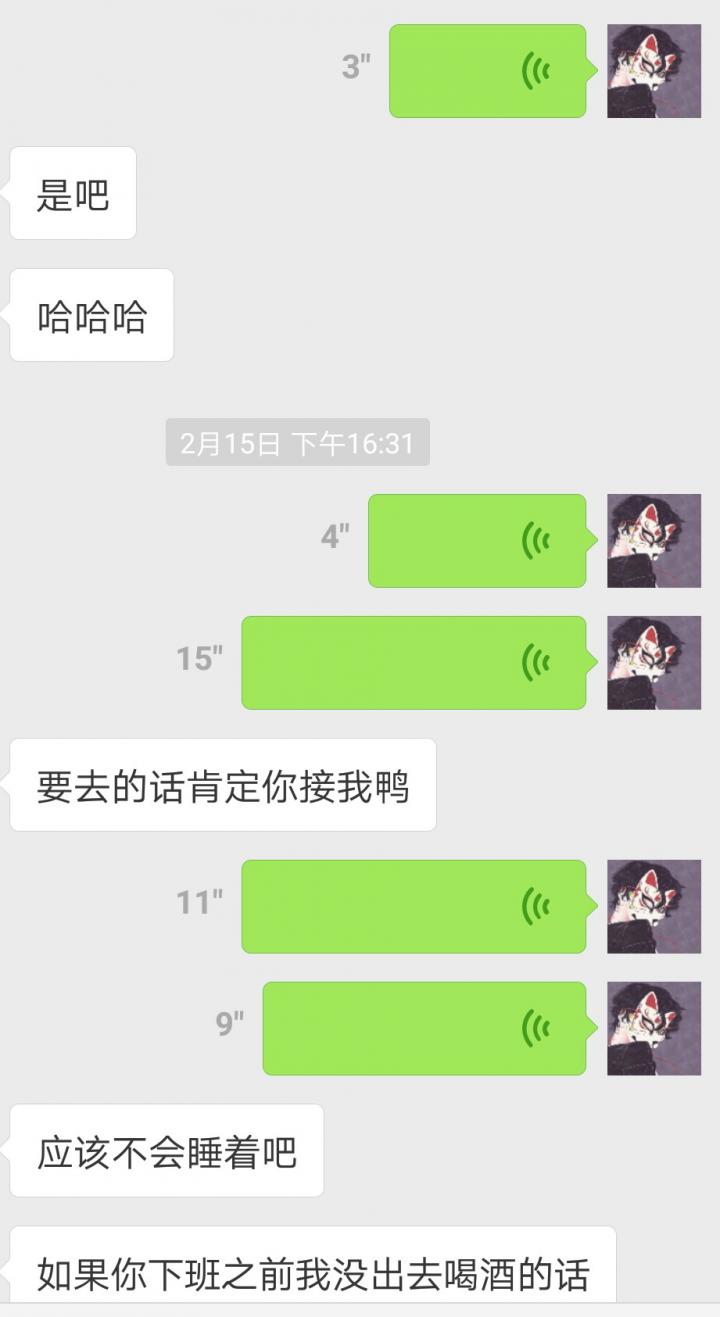Select the message bubble reading 哈哈哈
Screen dimensions: 720x1317
[90, 315]
